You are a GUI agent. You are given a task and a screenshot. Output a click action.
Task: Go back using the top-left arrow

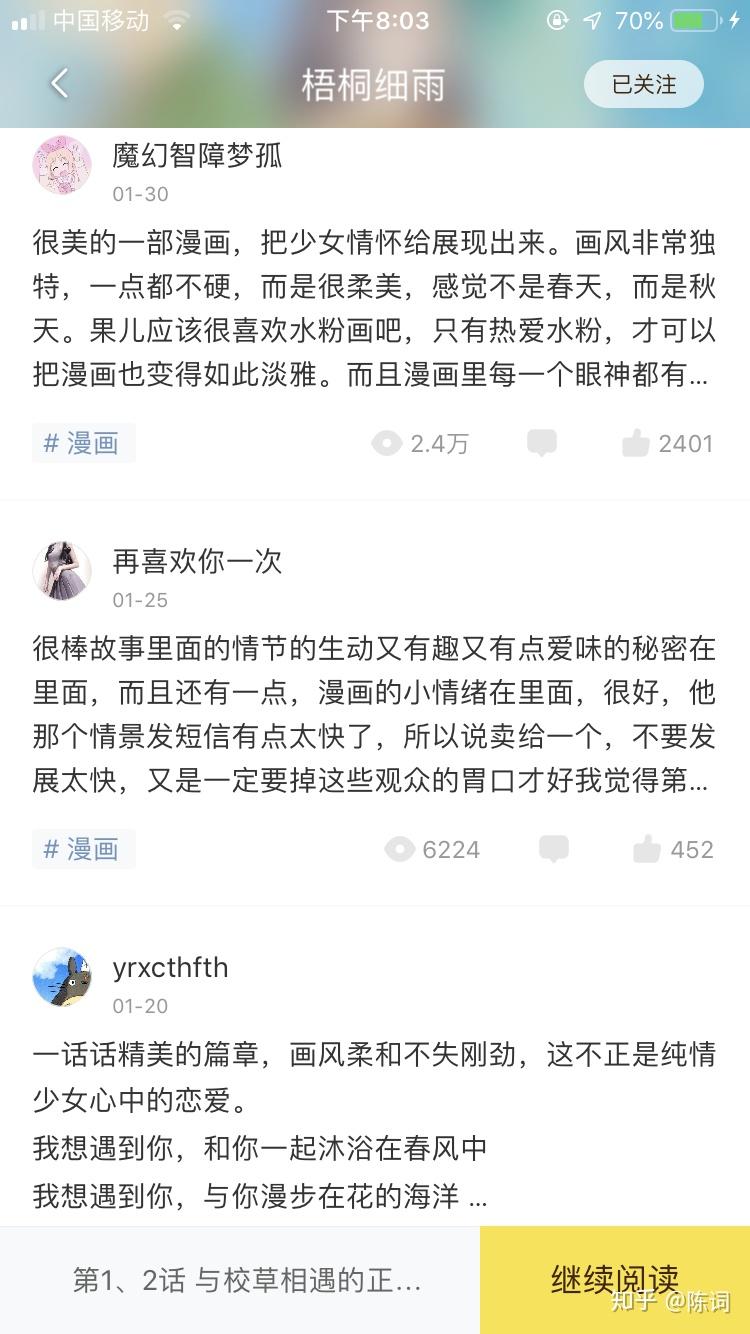click(x=60, y=84)
